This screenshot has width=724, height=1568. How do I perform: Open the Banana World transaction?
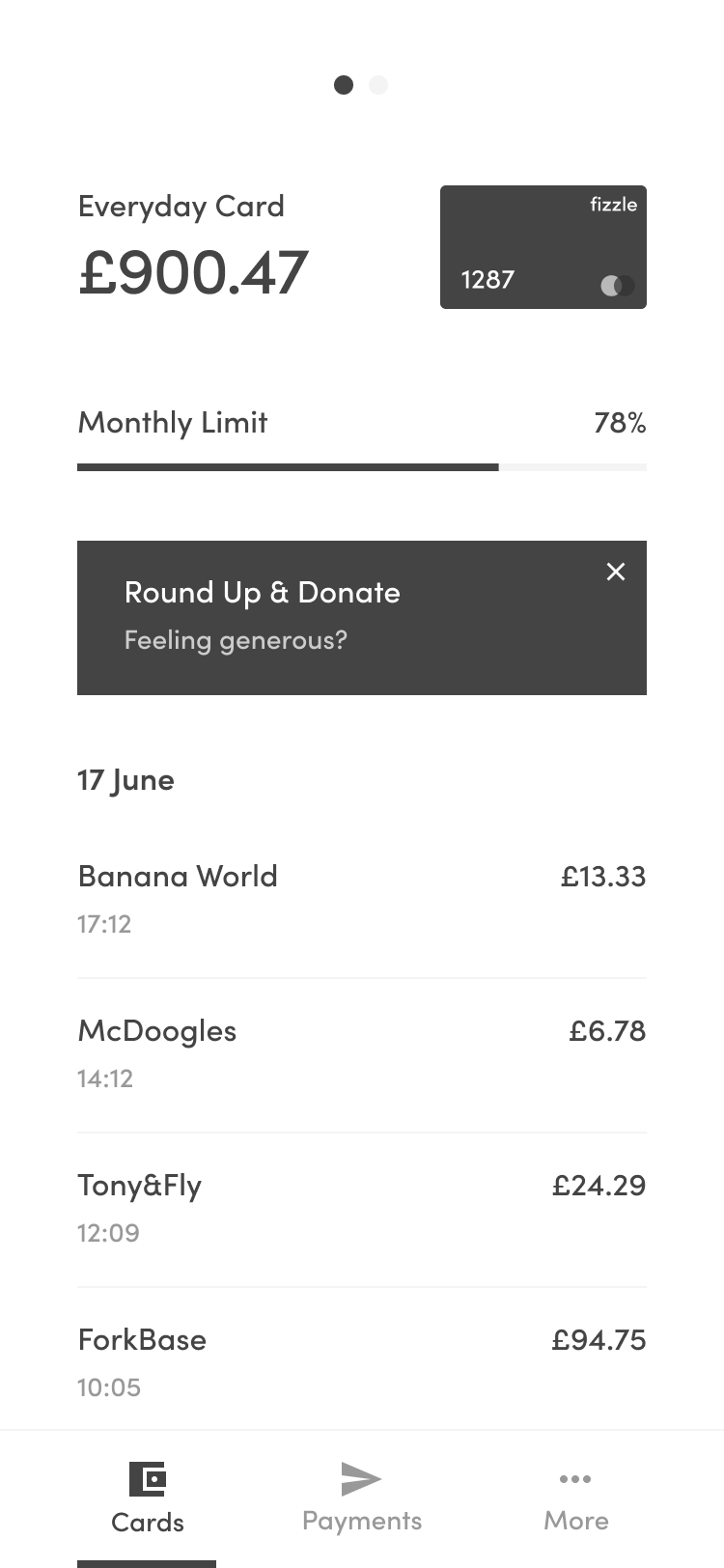click(361, 898)
